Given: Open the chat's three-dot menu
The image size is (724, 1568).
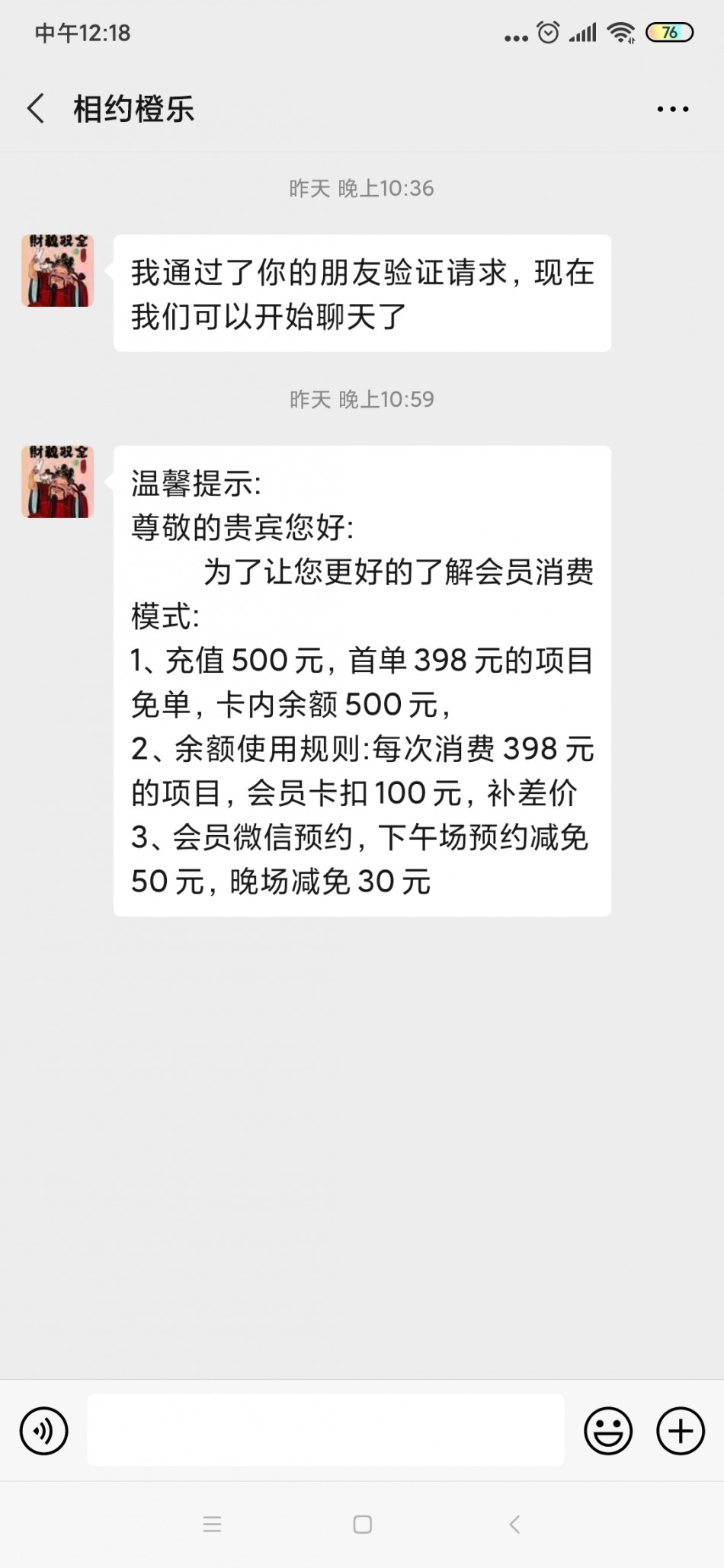Looking at the screenshot, I should point(672,109).
